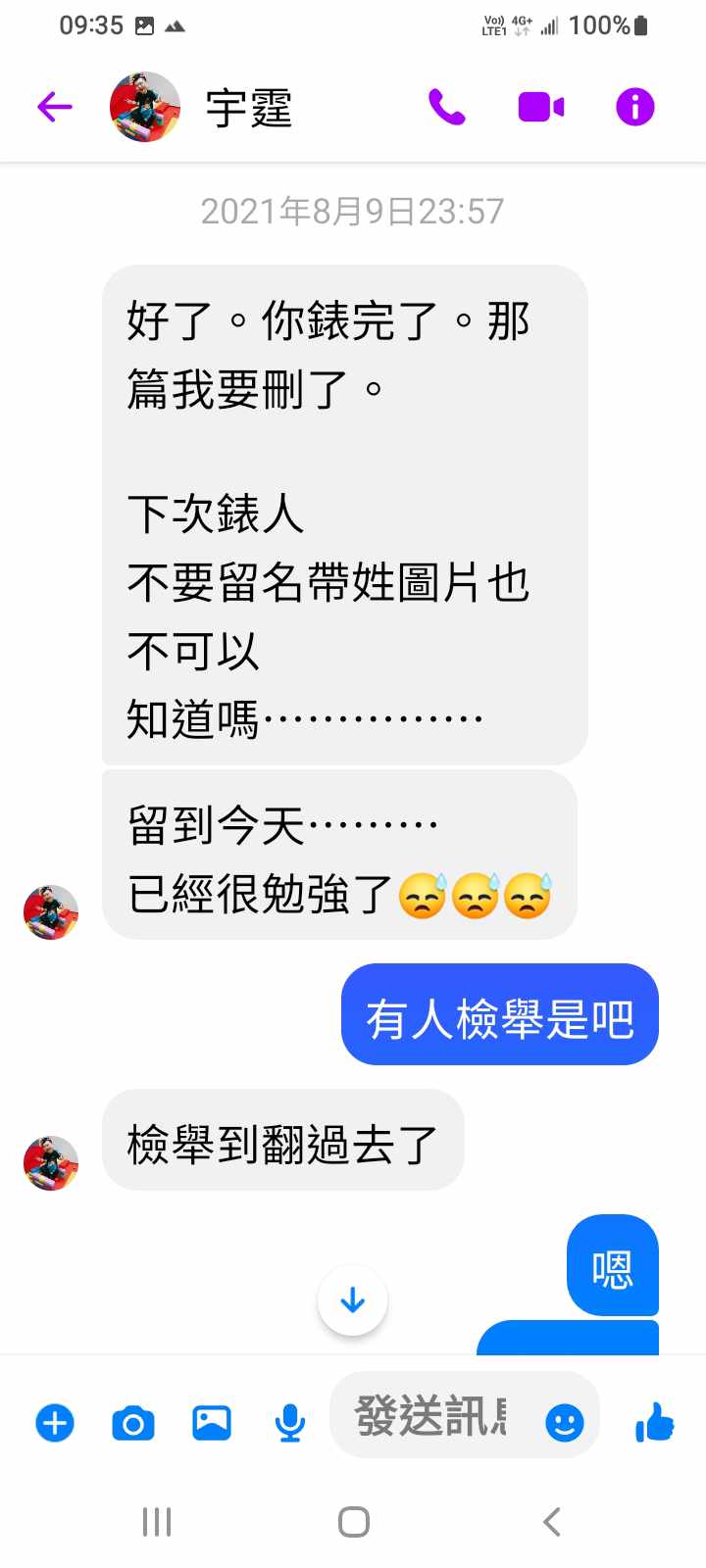Open 宇霆's profile picture in header

click(x=145, y=107)
